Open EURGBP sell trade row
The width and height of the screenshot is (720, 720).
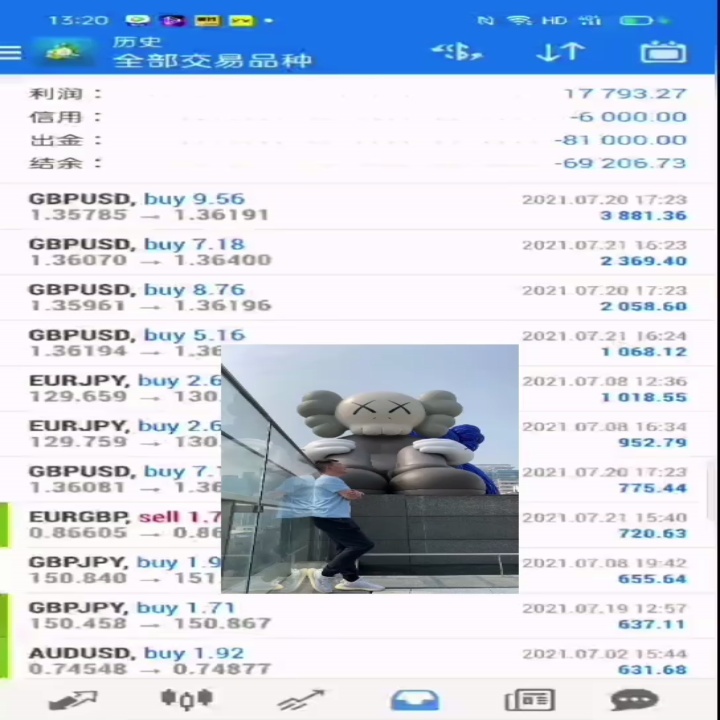[358, 525]
